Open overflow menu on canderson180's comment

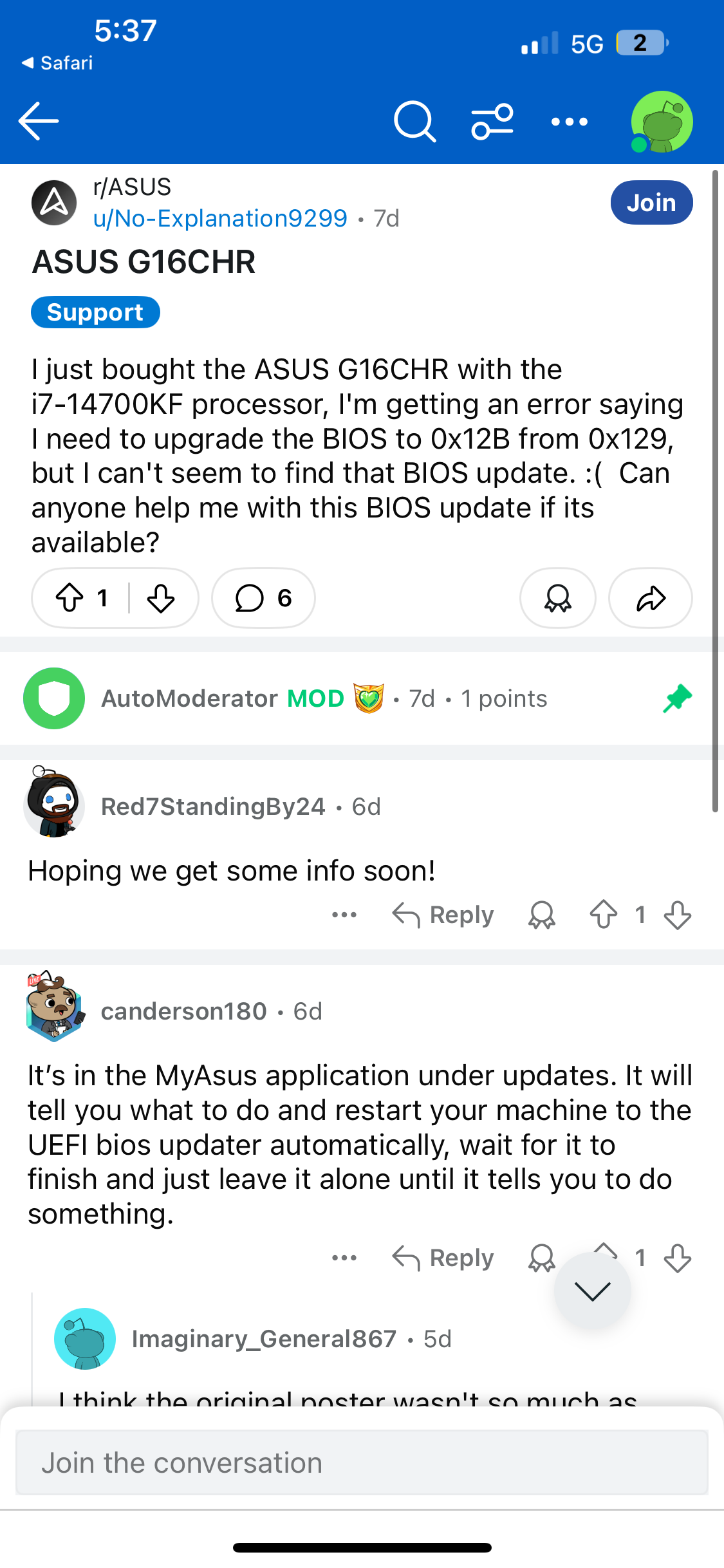point(344,1257)
